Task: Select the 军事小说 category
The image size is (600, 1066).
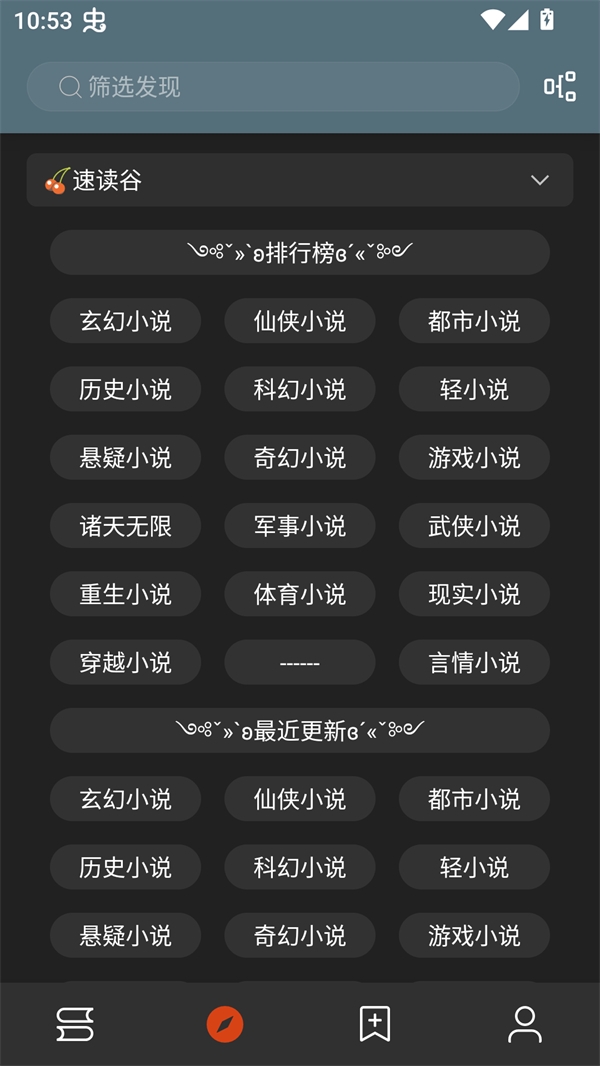Action: click(300, 525)
